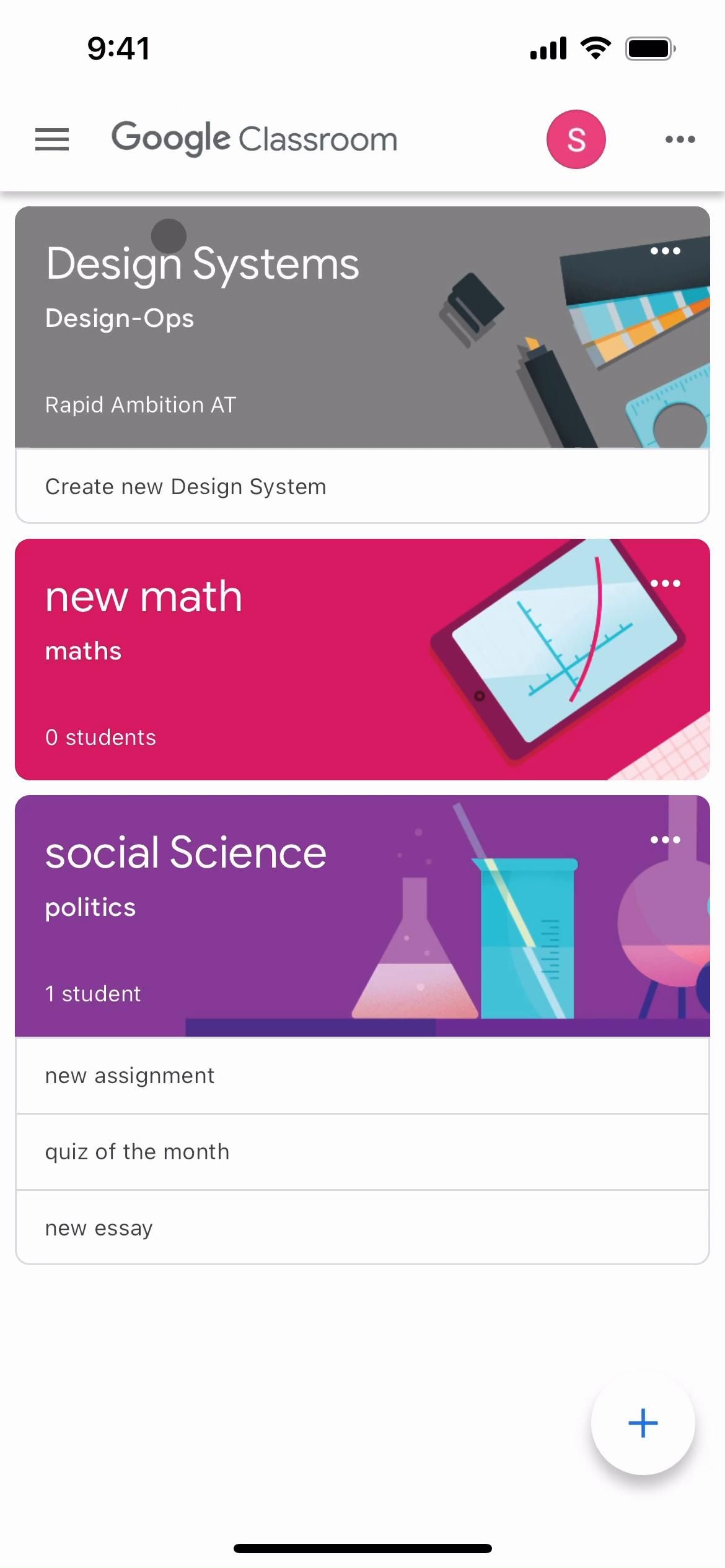Image resolution: width=725 pixels, height=1568 pixels.
Task: Open the new assignment item
Action: point(130,1076)
